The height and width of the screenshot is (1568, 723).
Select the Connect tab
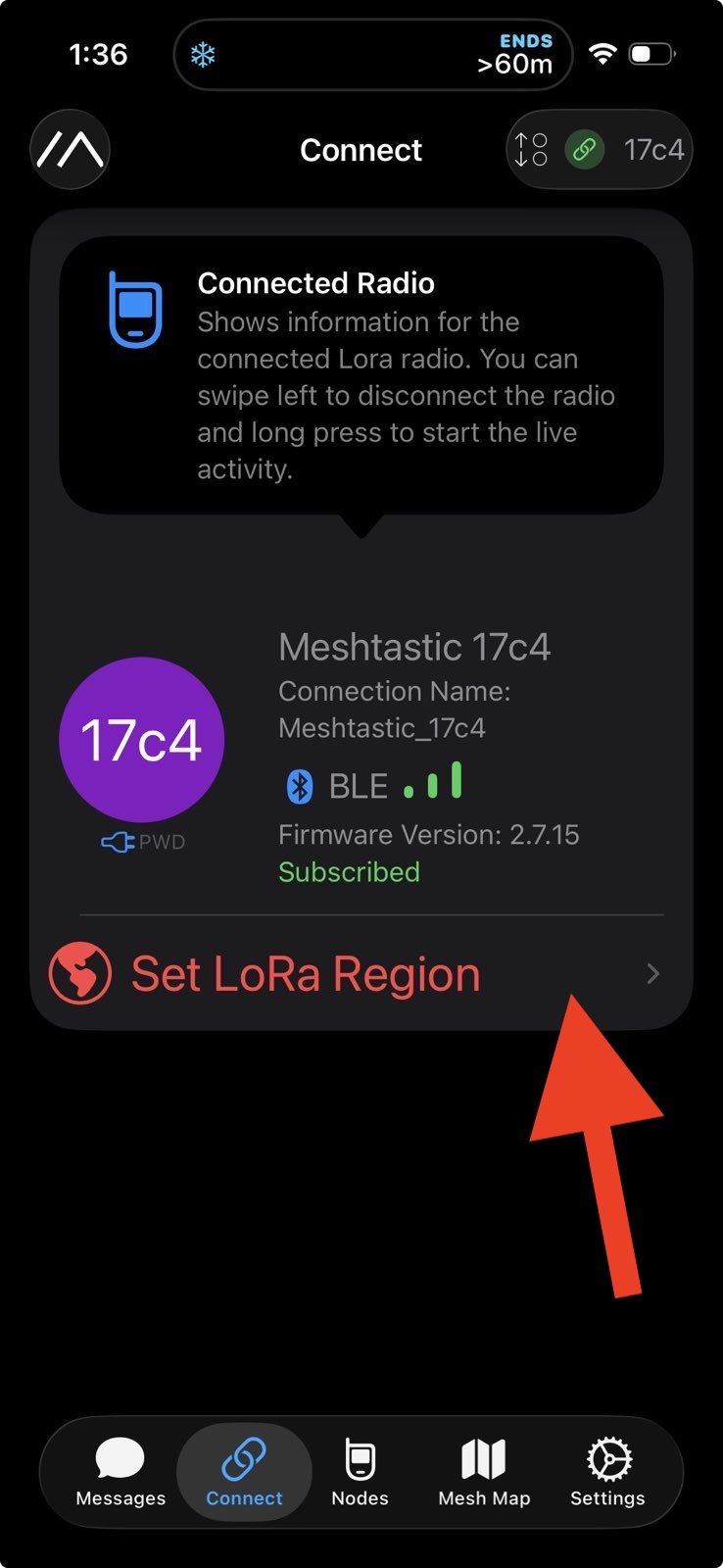[244, 1471]
